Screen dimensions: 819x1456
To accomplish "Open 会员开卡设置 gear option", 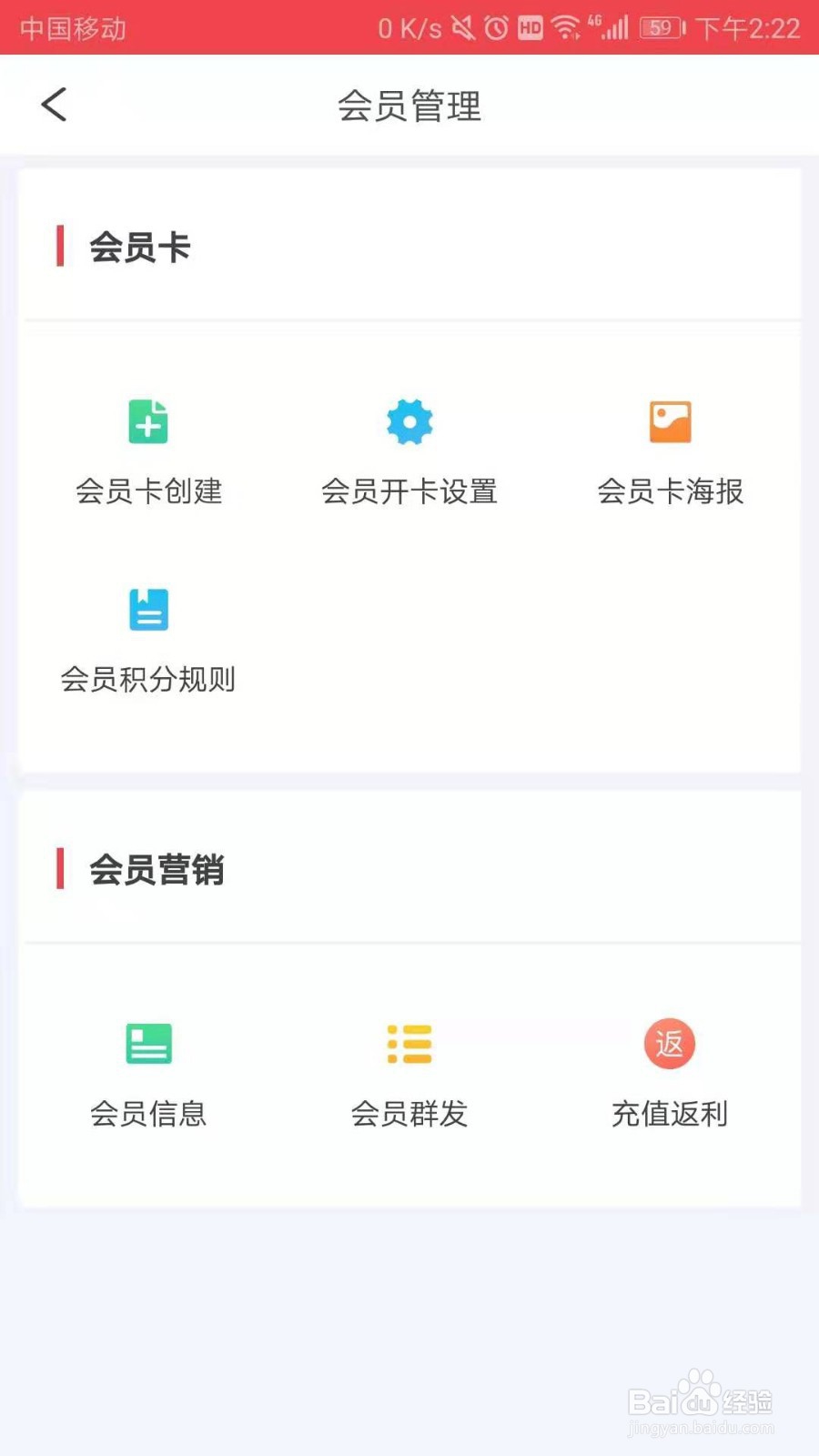I will tap(409, 452).
